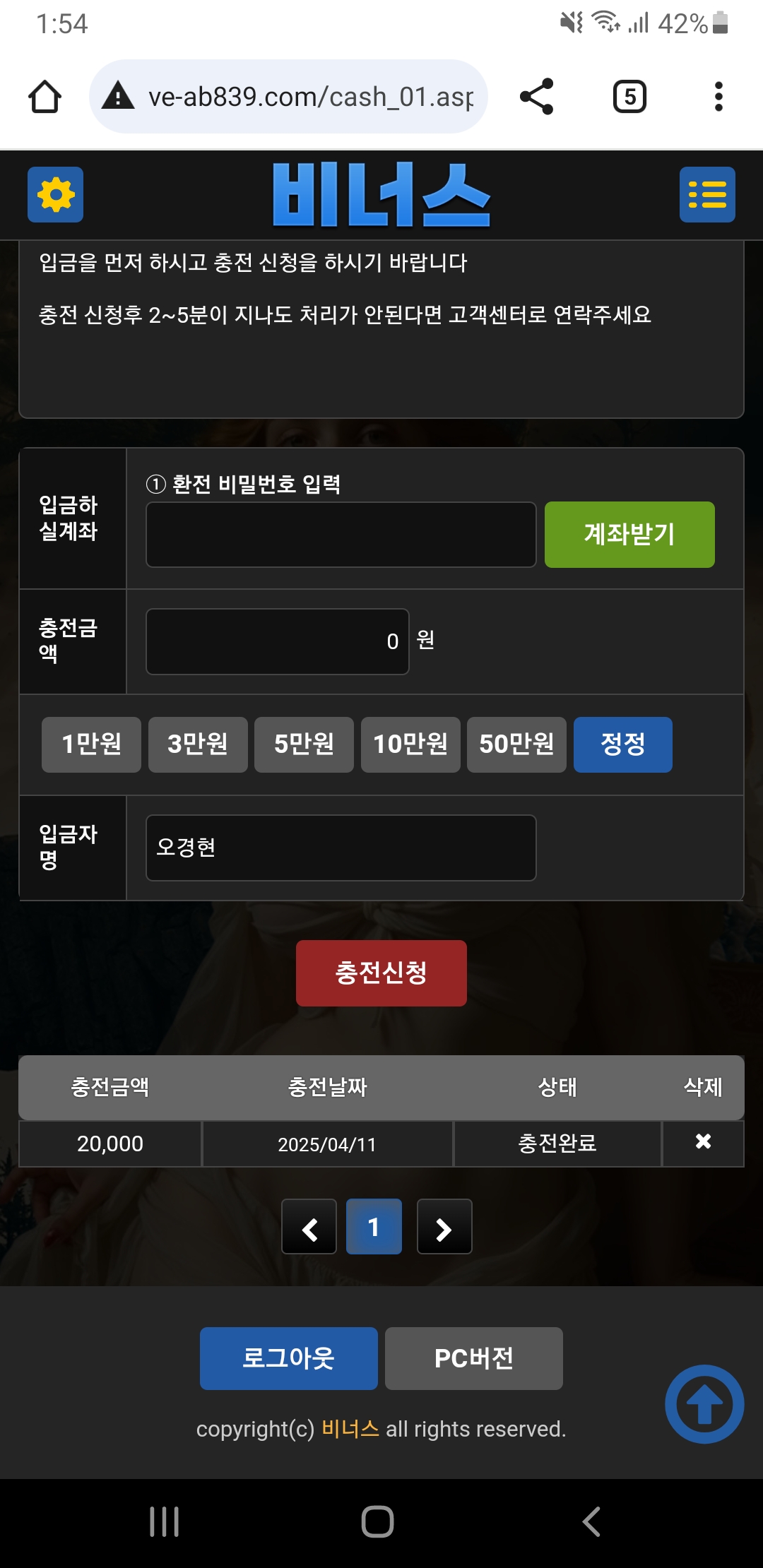Viewport: 763px width, 1568px height.
Task: Go to the previous page arrow
Action: (309, 1227)
